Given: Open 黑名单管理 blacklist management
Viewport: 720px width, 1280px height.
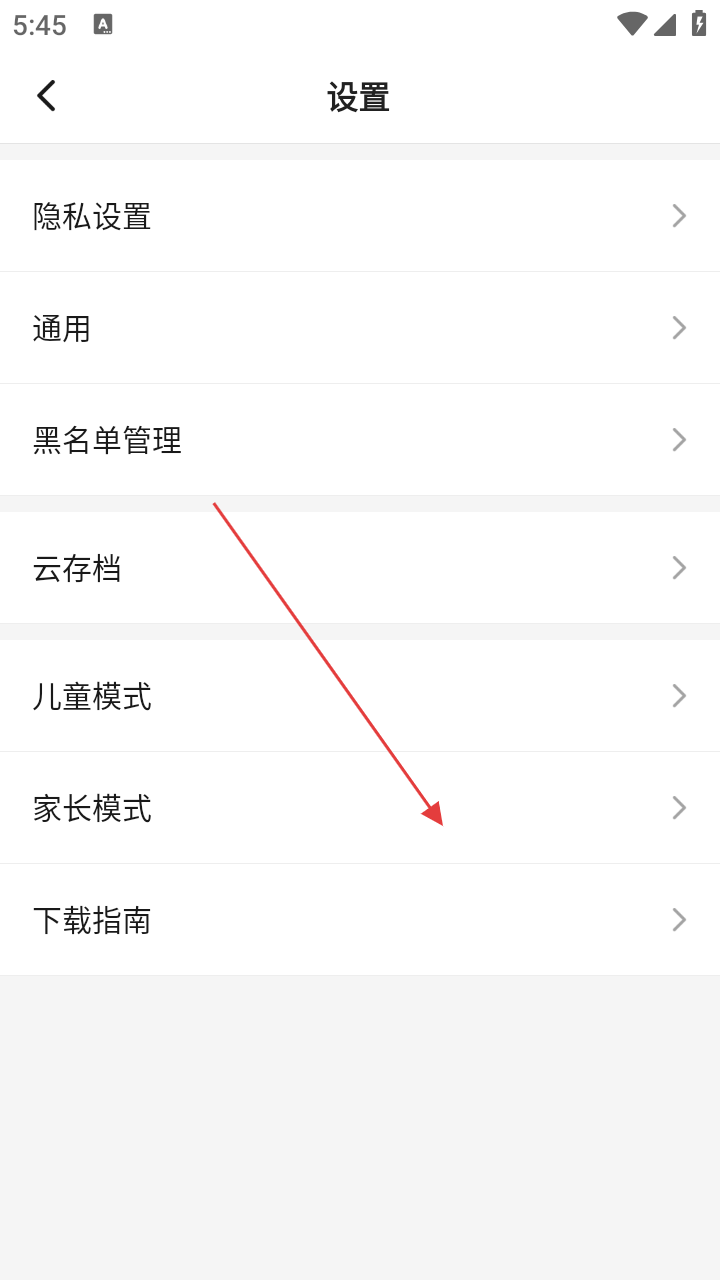Looking at the screenshot, I should [360, 440].
